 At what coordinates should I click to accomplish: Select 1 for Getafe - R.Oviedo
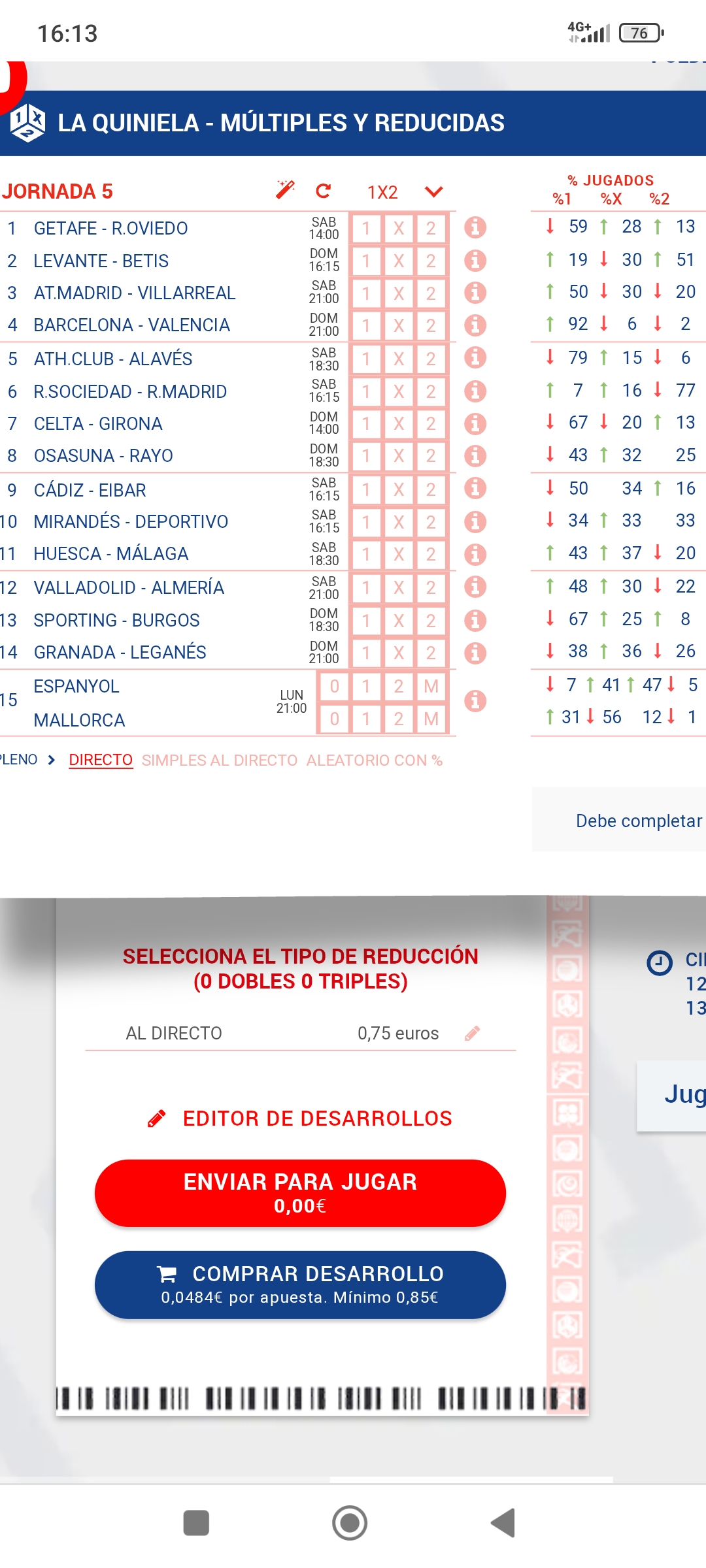pyautogui.click(x=366, y=228)
